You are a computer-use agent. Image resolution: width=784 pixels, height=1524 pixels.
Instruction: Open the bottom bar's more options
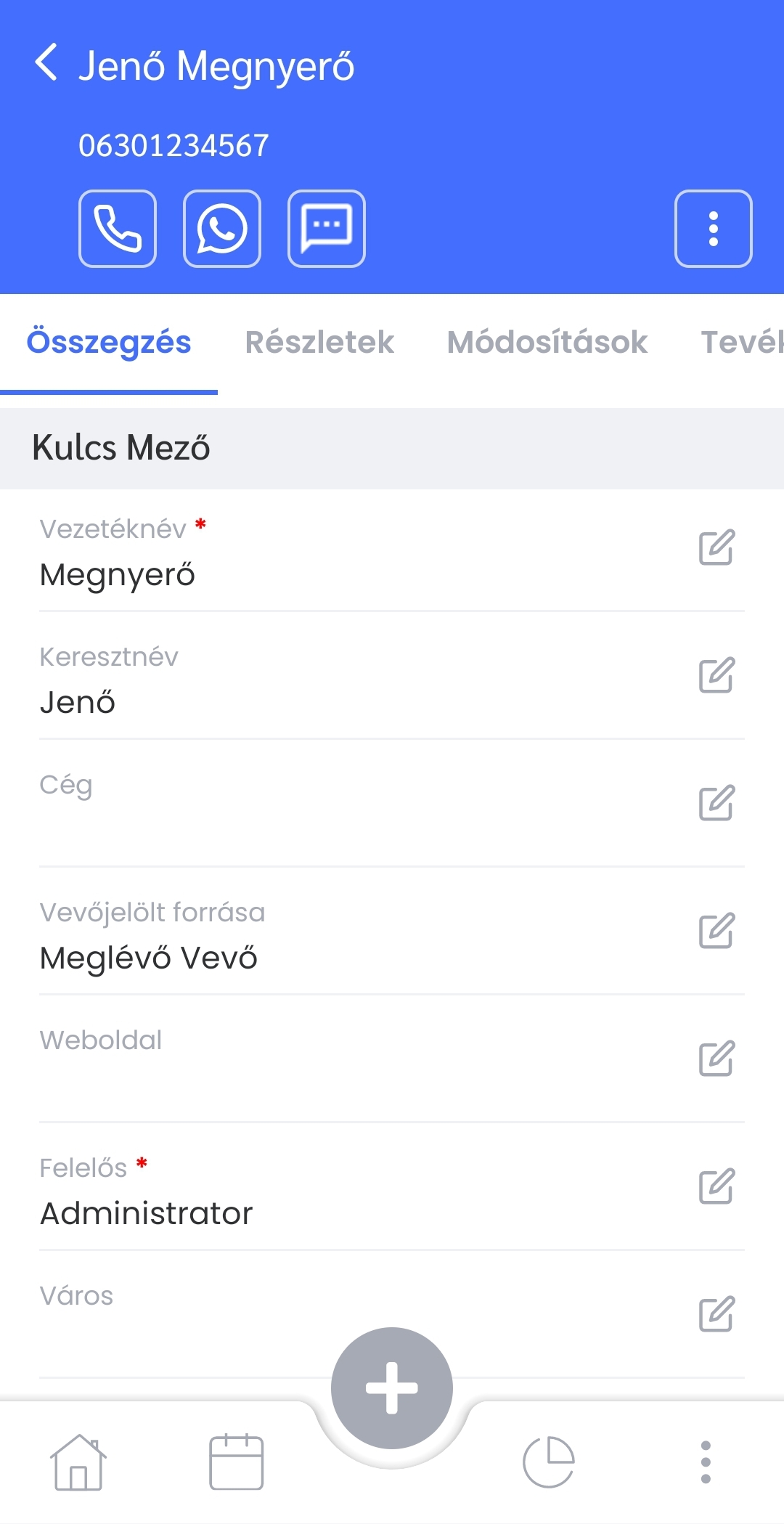(706, 1462)
